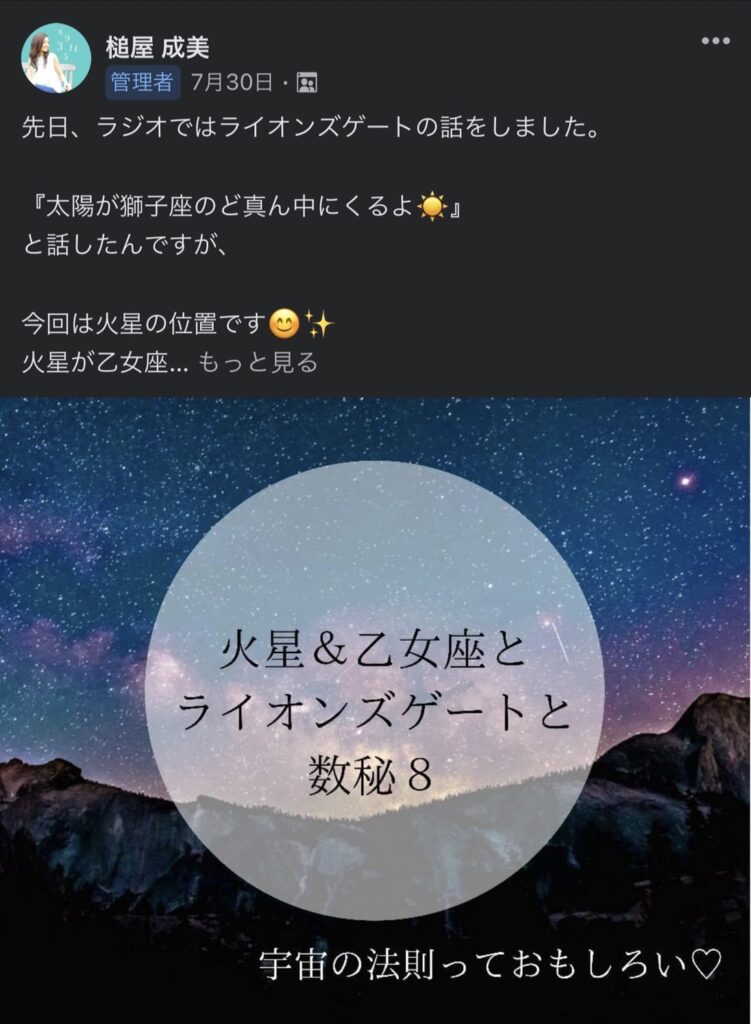The height and width of the screenshot is (1024, 751).
Task: Open the starry sky post image
Action: click(x=375, y=700)
